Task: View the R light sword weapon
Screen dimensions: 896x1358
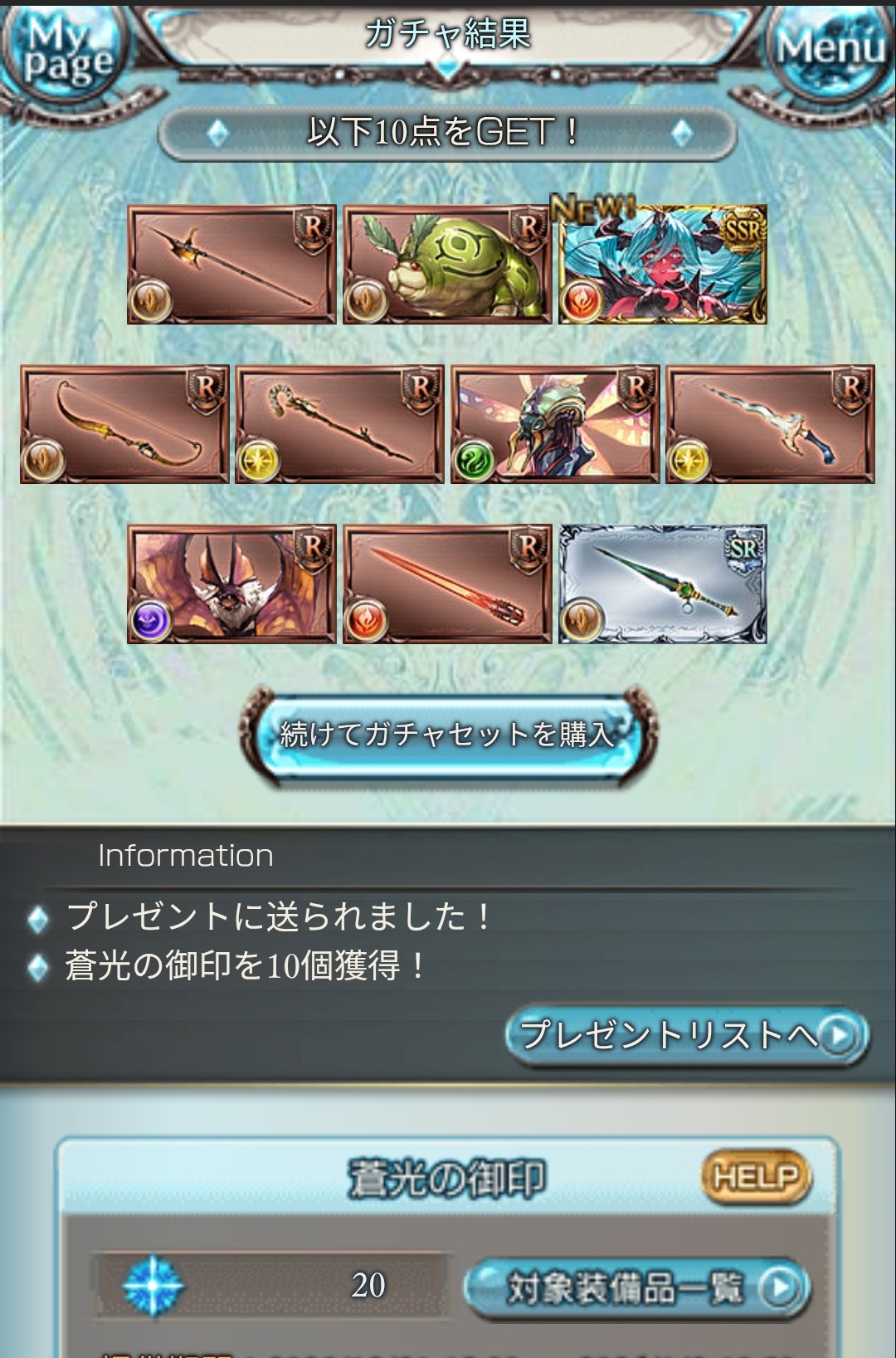Action: coord(770,424)
